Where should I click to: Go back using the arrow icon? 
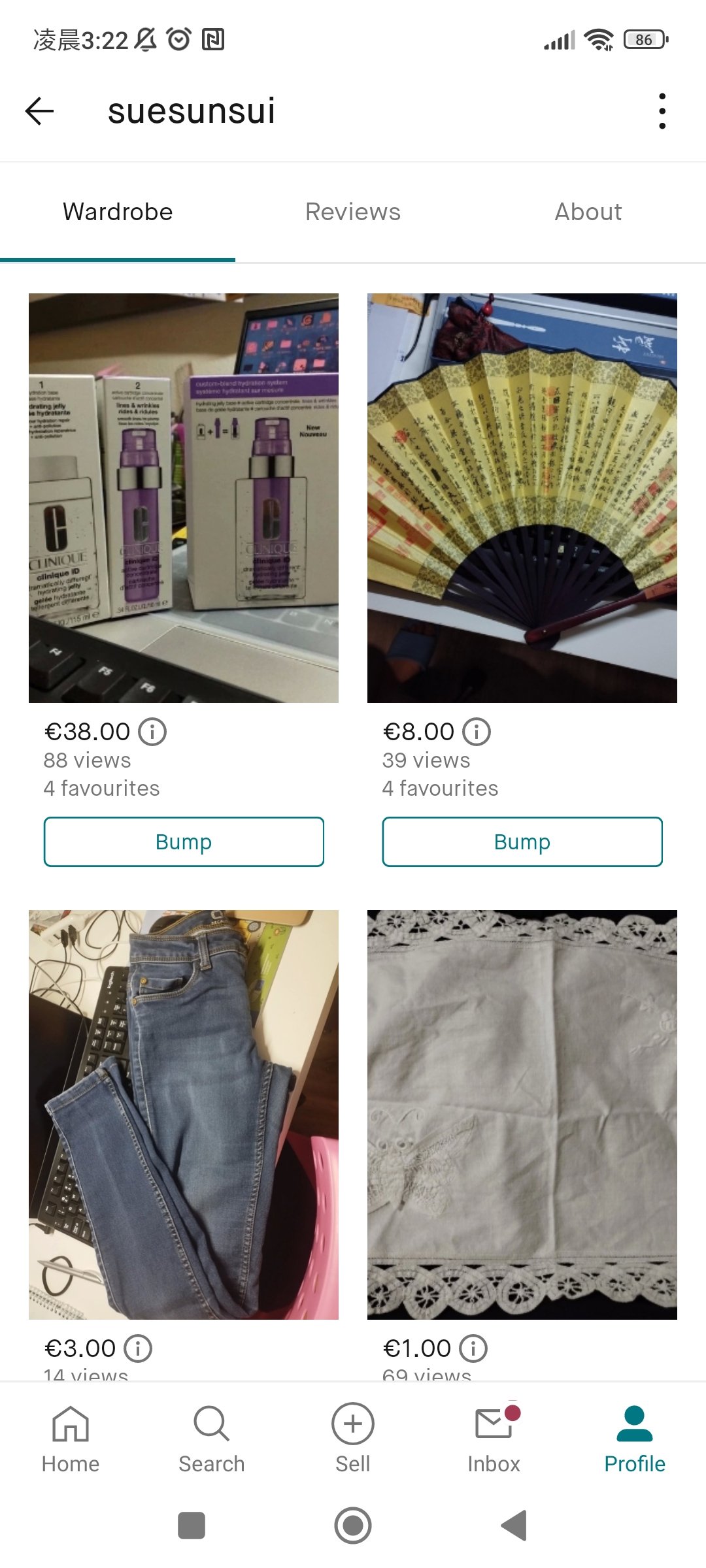click(x=39, y=110)
